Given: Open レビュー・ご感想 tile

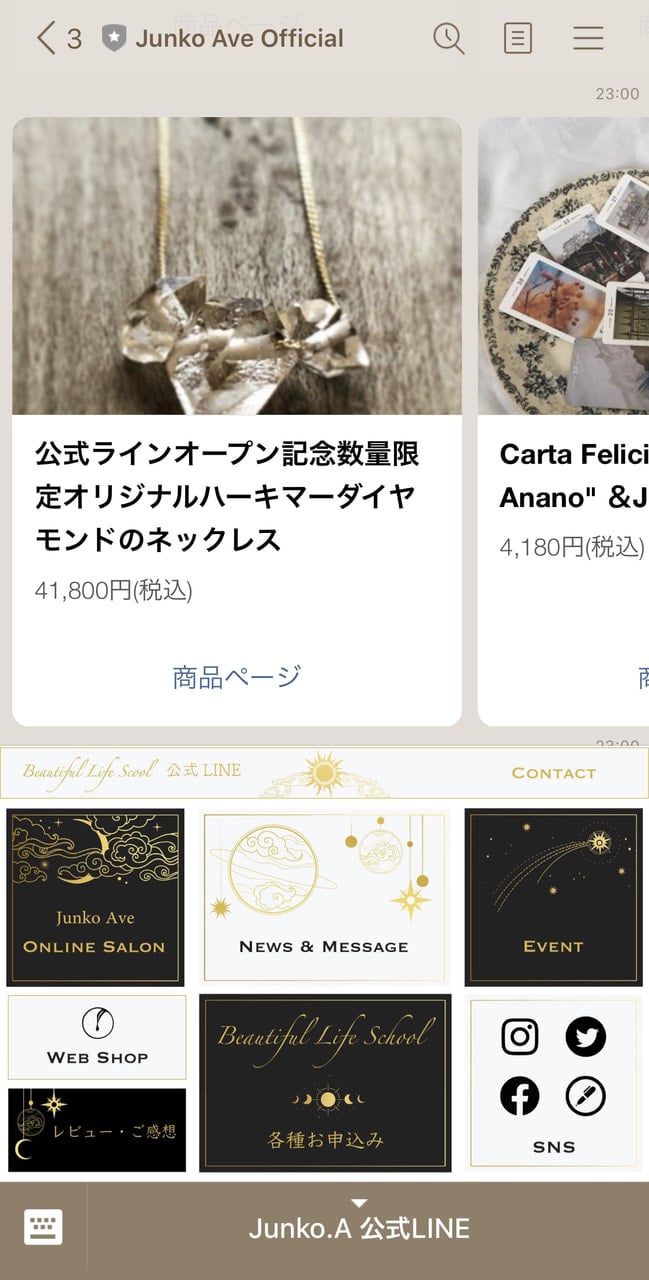Looking at the screenshot, I should (97, 1130).
